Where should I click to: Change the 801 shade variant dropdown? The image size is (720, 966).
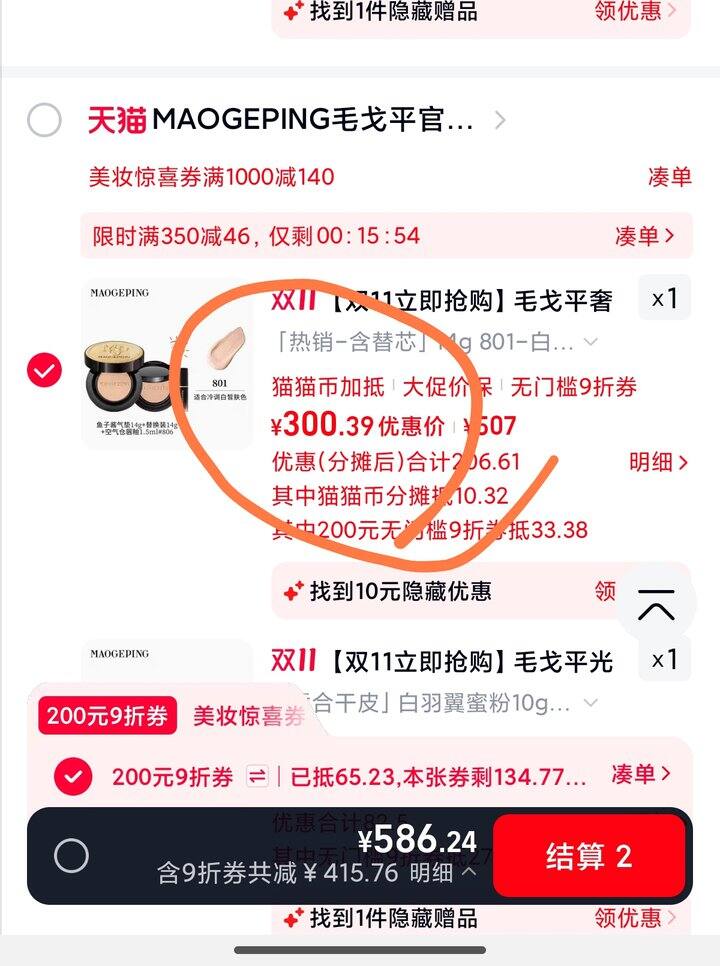[x=590, y=343]
